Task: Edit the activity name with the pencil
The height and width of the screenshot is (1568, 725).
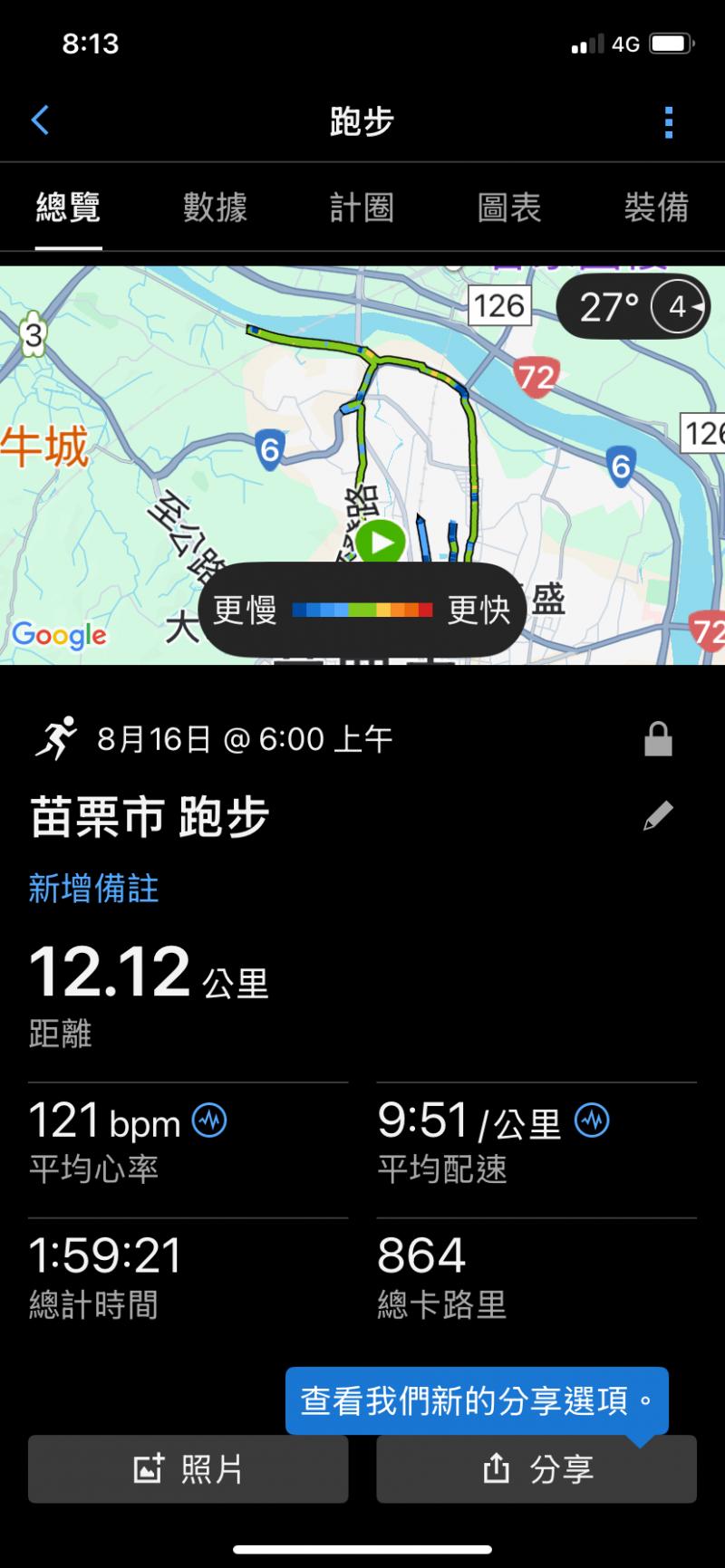Action: [x=658, y=816]
